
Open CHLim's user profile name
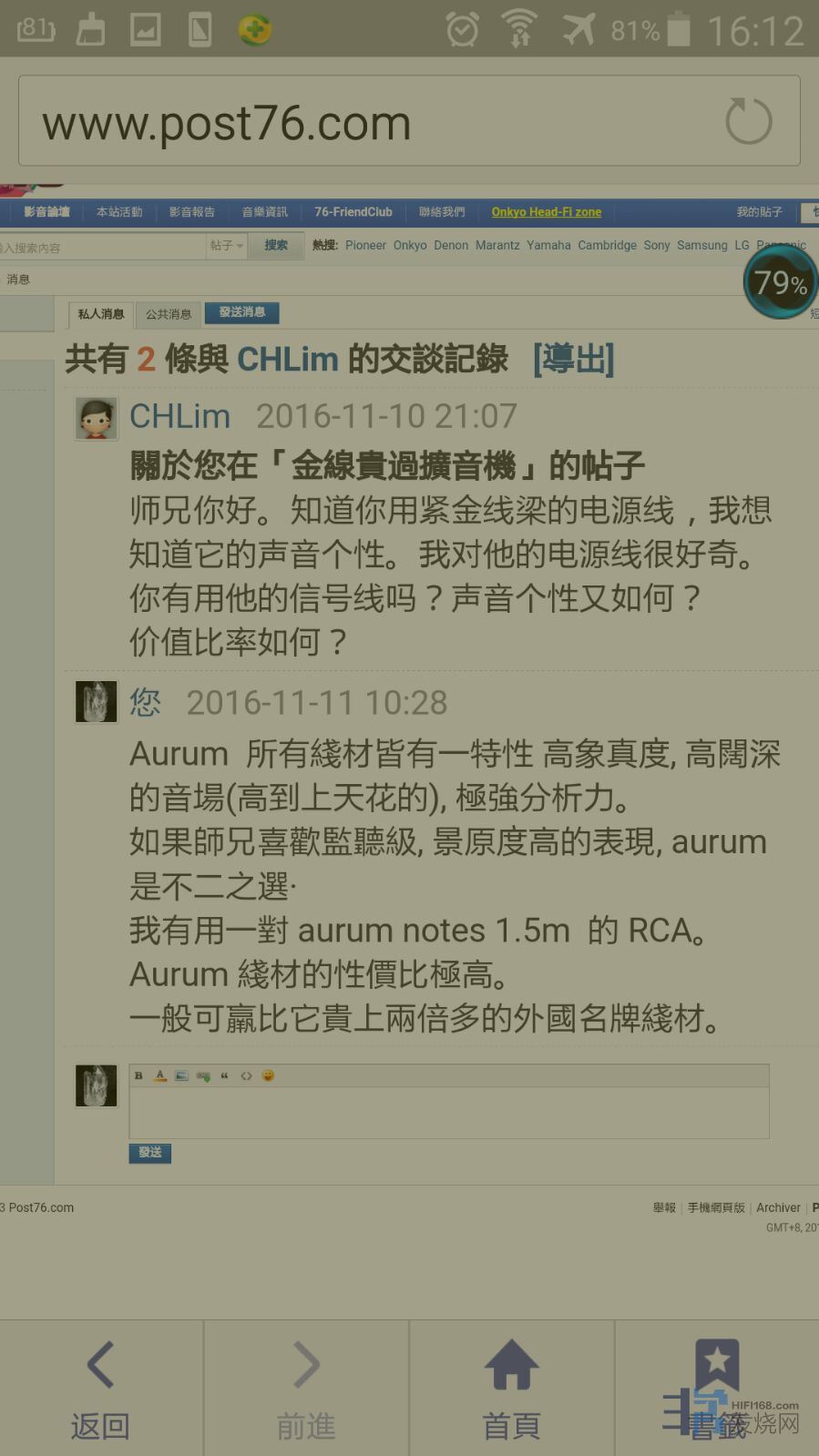coord(179,416)
